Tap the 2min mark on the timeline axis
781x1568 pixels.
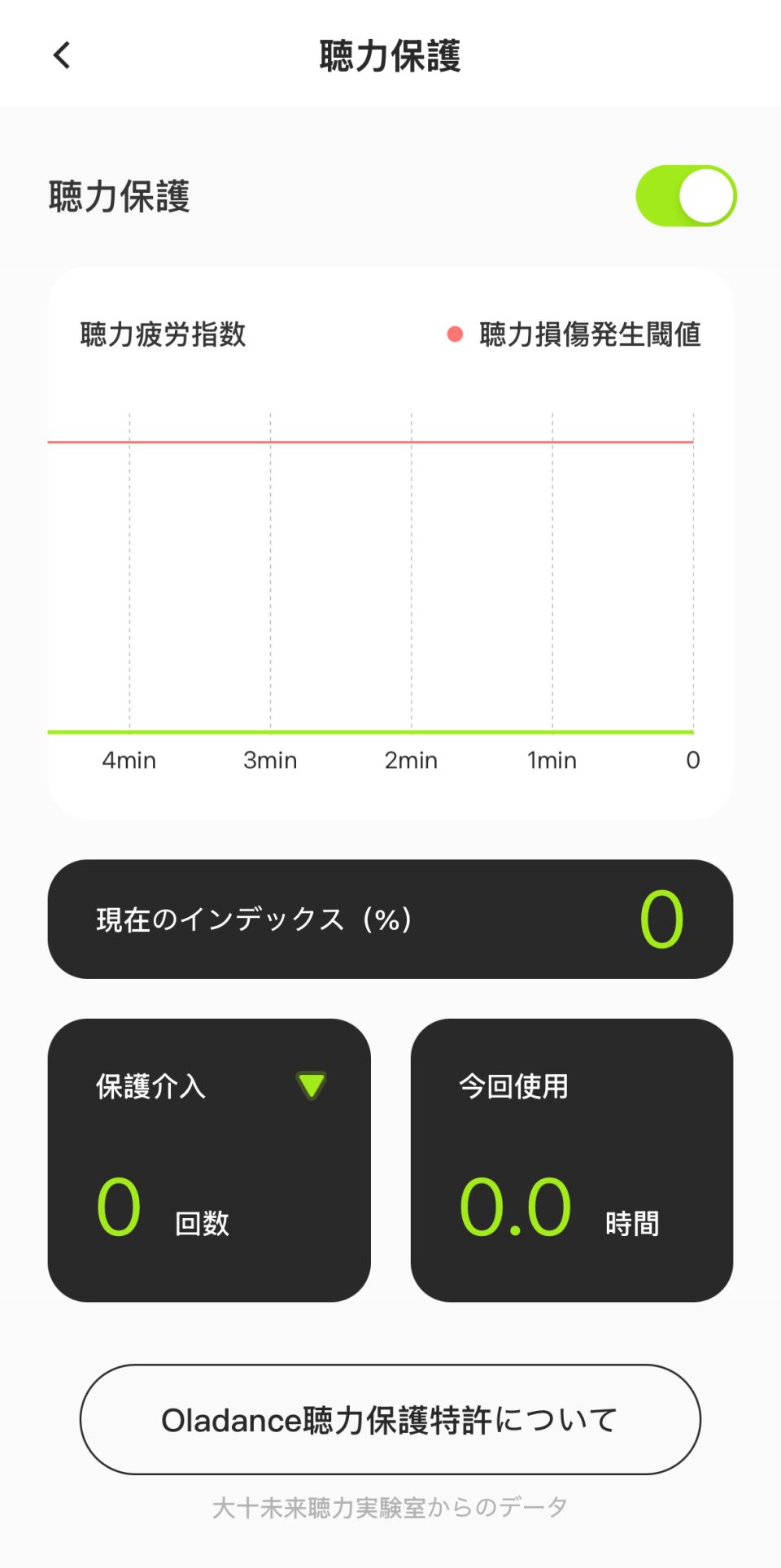411,759
